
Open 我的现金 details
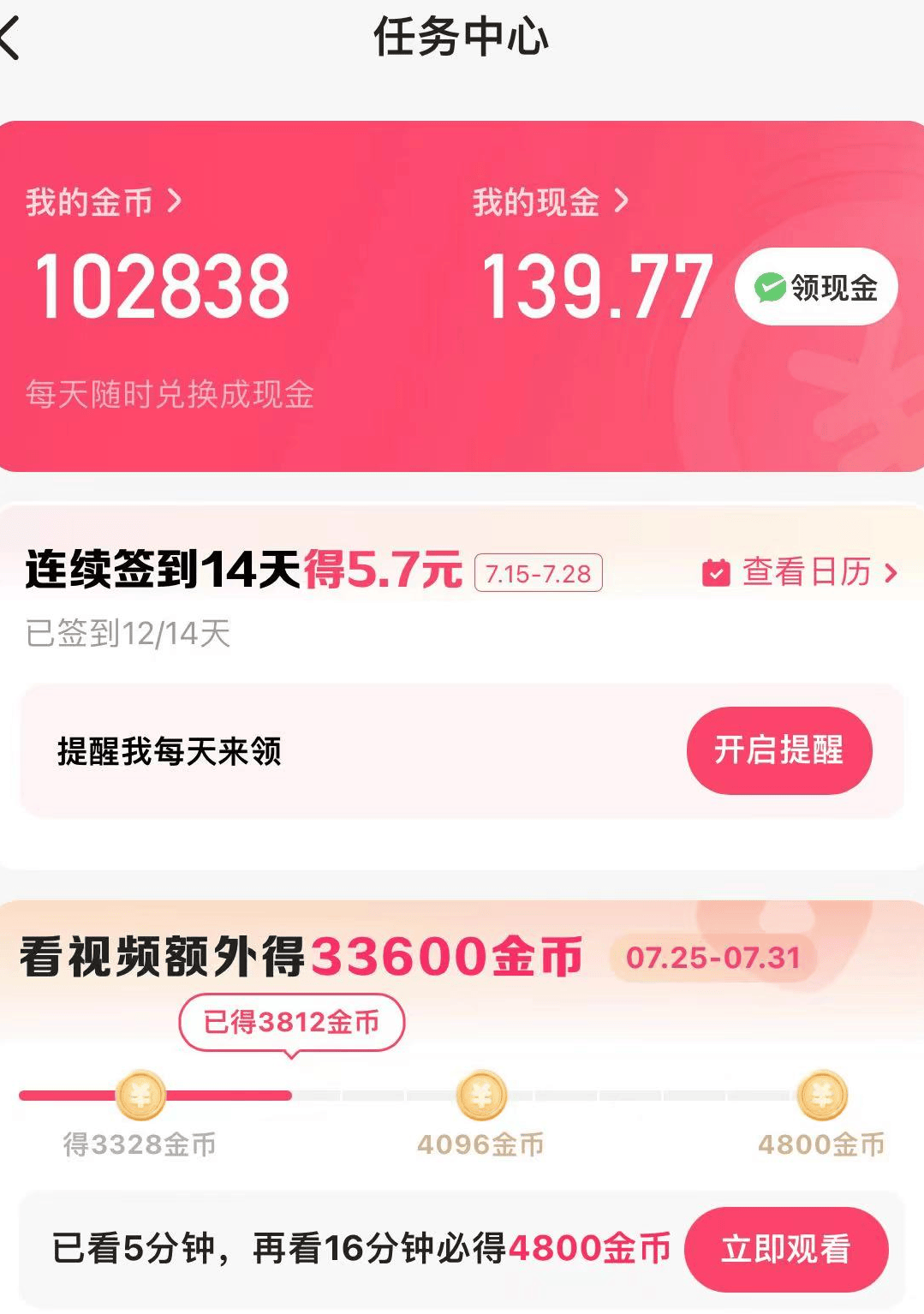tap(551, 202)
